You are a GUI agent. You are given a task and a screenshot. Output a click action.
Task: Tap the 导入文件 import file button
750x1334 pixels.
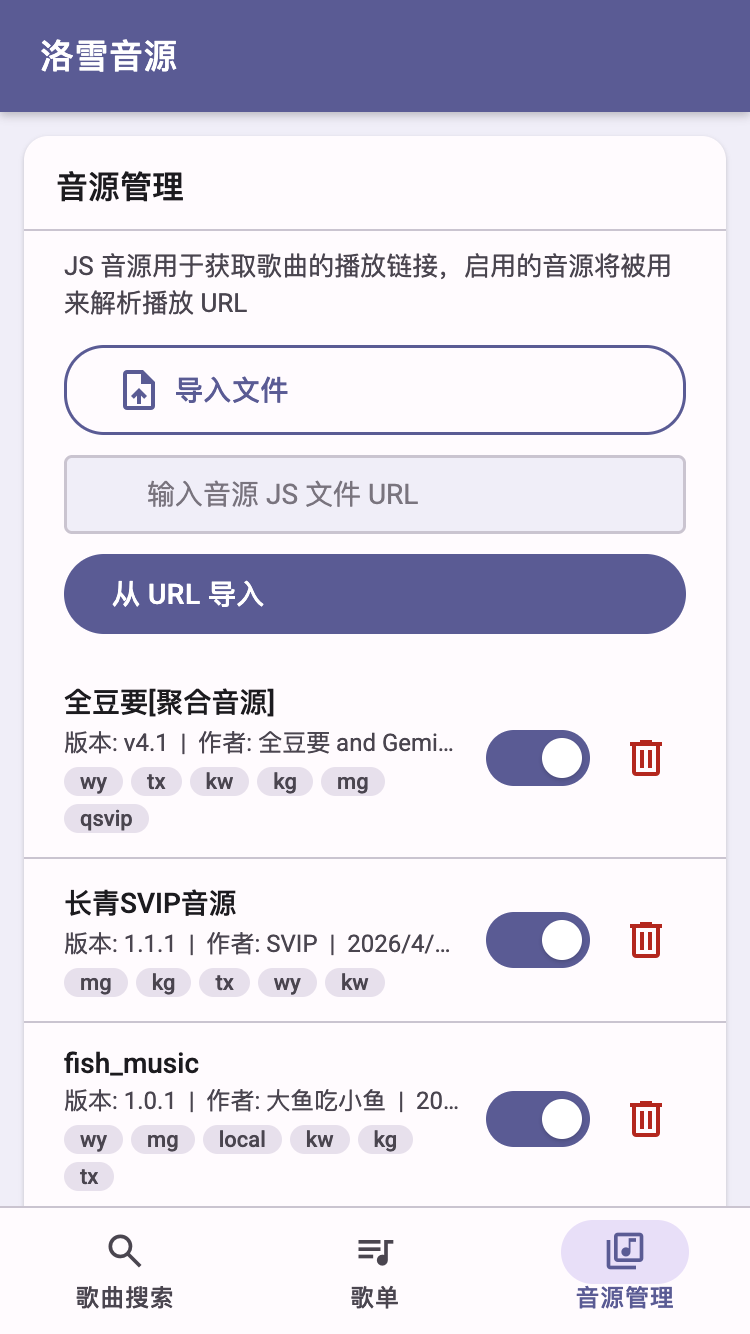coord(374,390)
